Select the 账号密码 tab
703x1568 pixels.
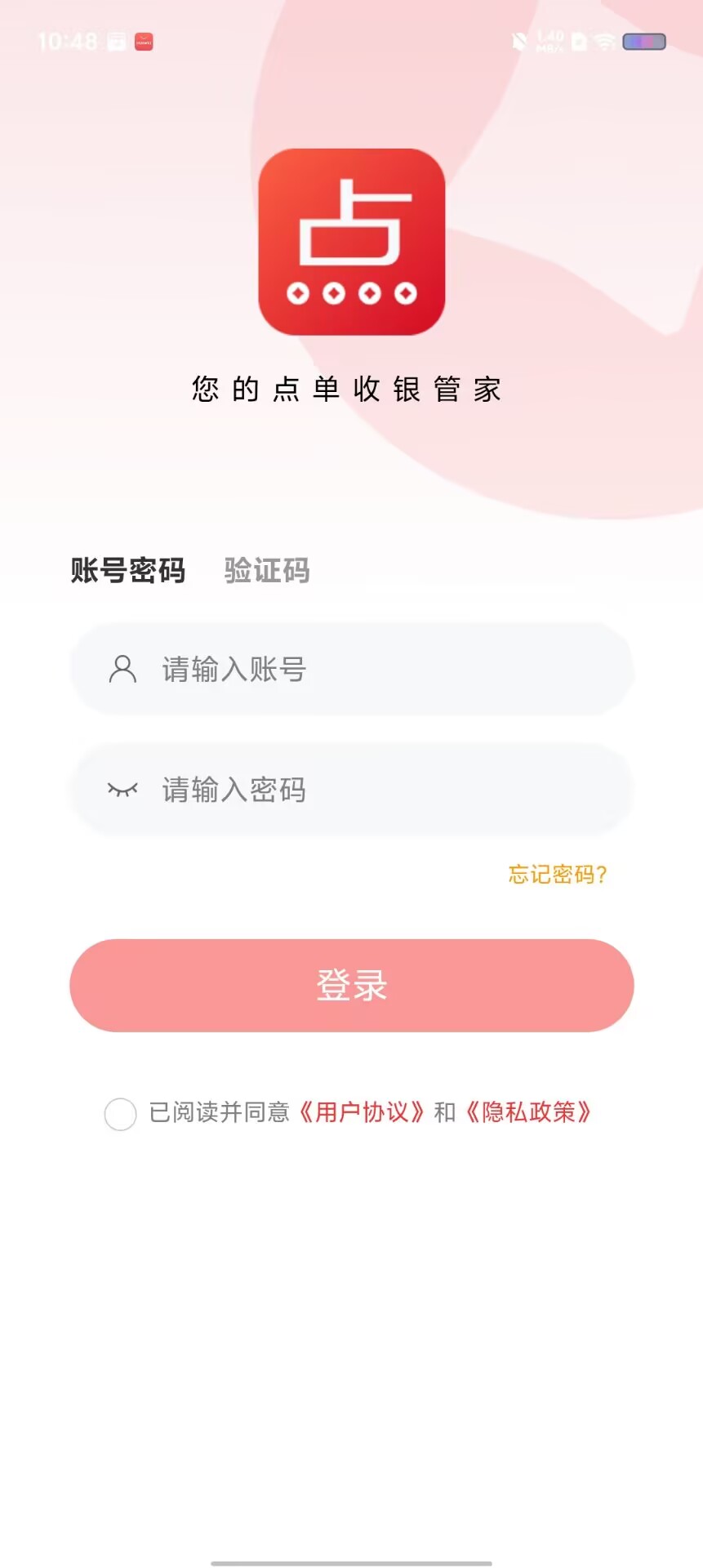click(128, 570)
